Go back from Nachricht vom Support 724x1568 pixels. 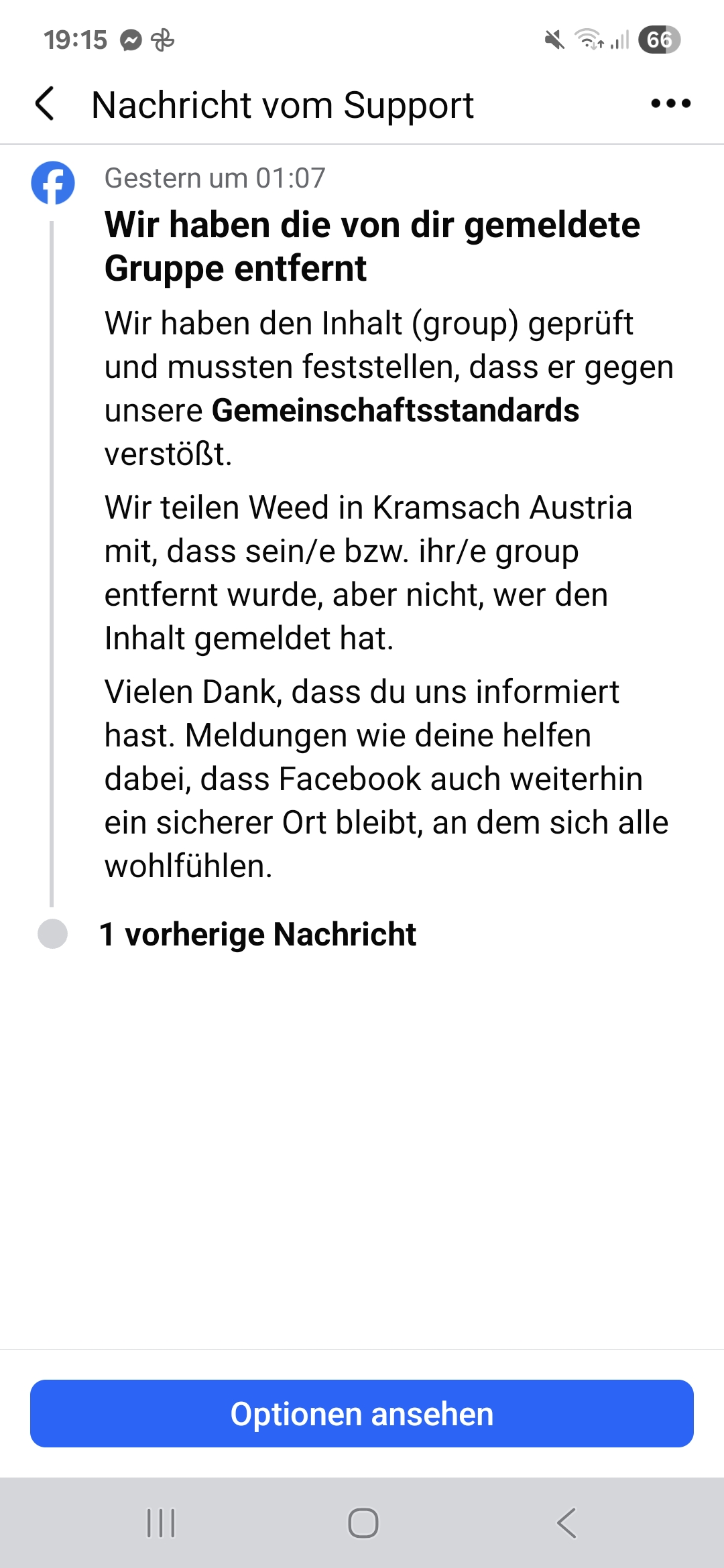click(x=44, y=105)
